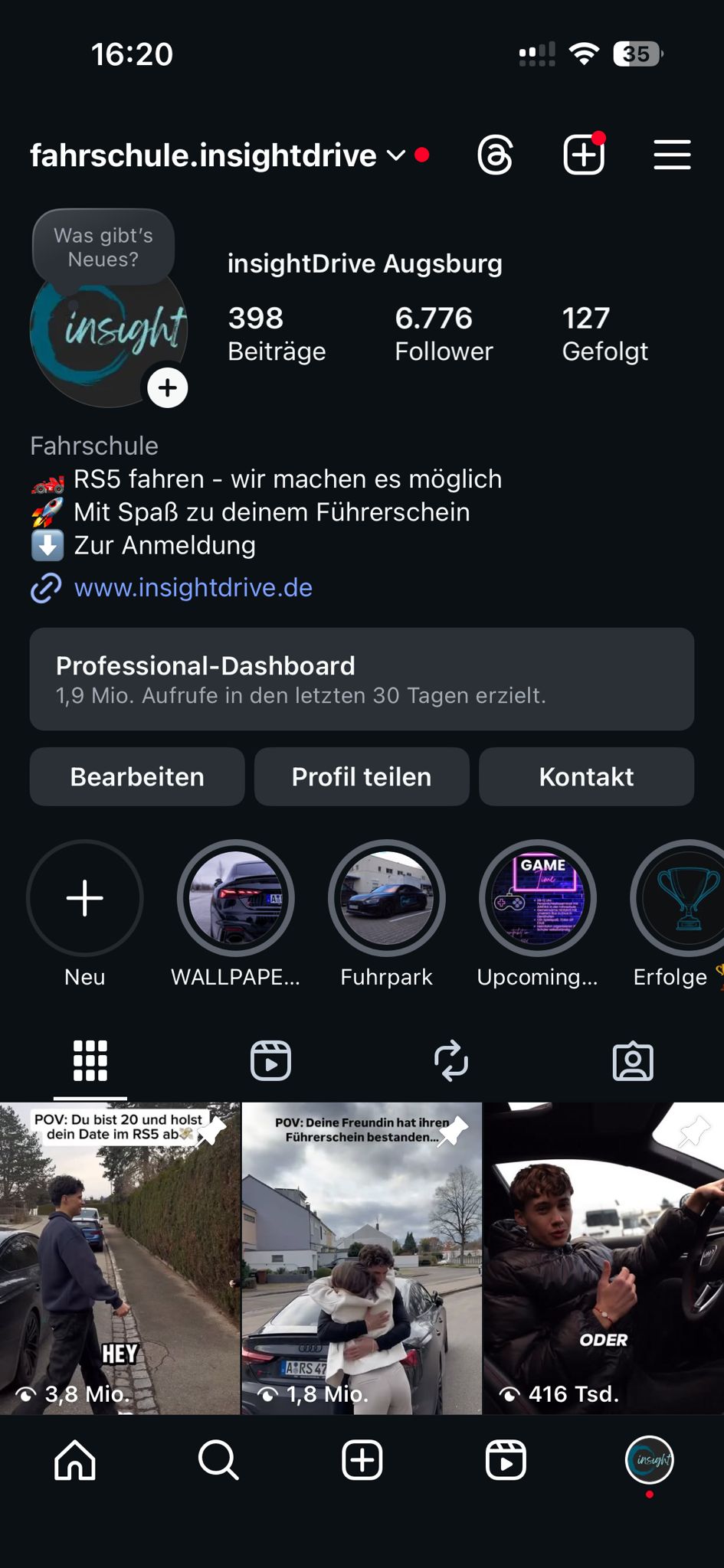Tap the Bearbeiten button
Viewport: 724px width, 1568px height.
coord(137,776)
